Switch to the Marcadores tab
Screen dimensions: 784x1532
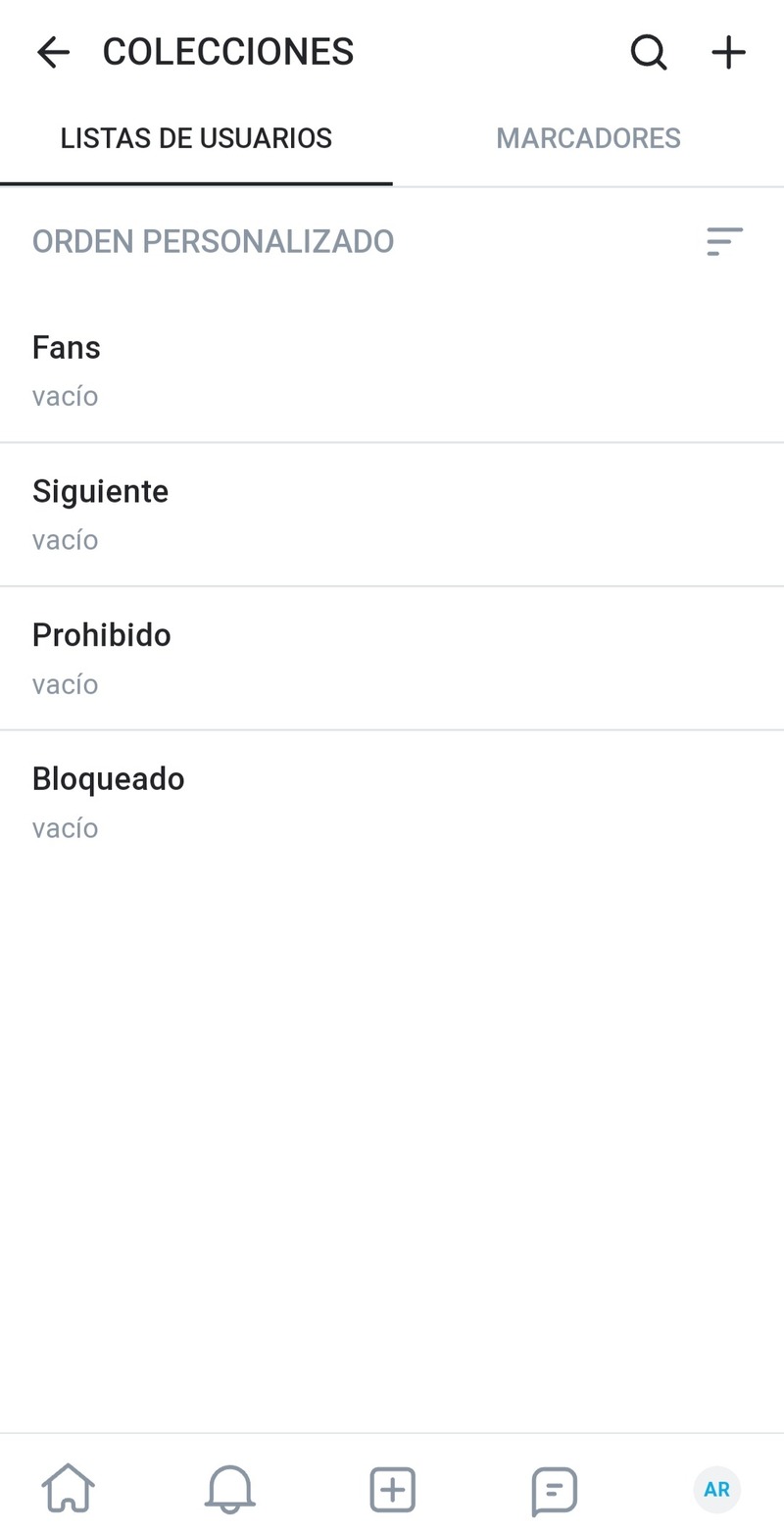[588, 138]
